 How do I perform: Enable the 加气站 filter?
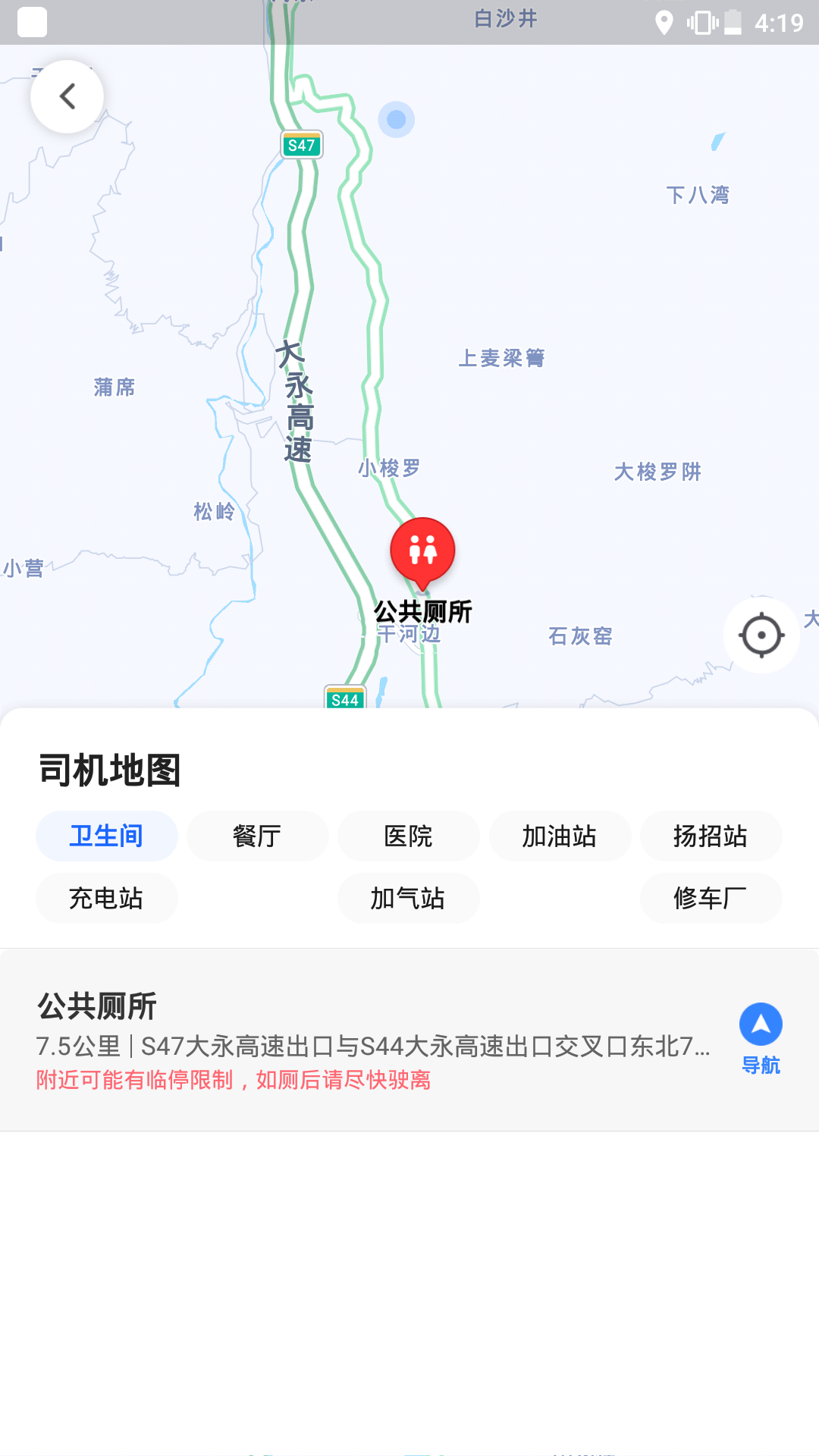point(408,898)
